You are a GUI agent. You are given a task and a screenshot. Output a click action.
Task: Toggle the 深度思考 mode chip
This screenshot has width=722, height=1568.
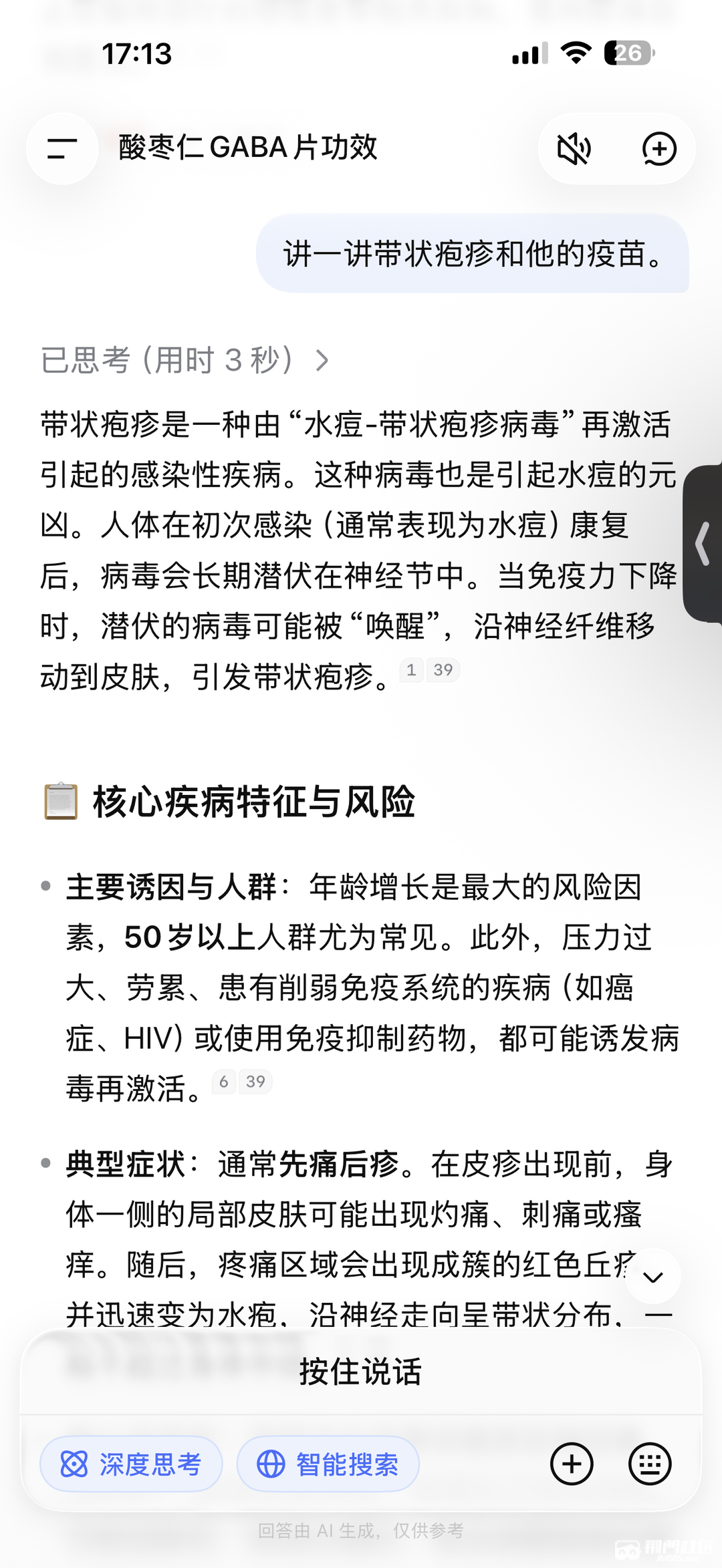[x=131, y=1464]
